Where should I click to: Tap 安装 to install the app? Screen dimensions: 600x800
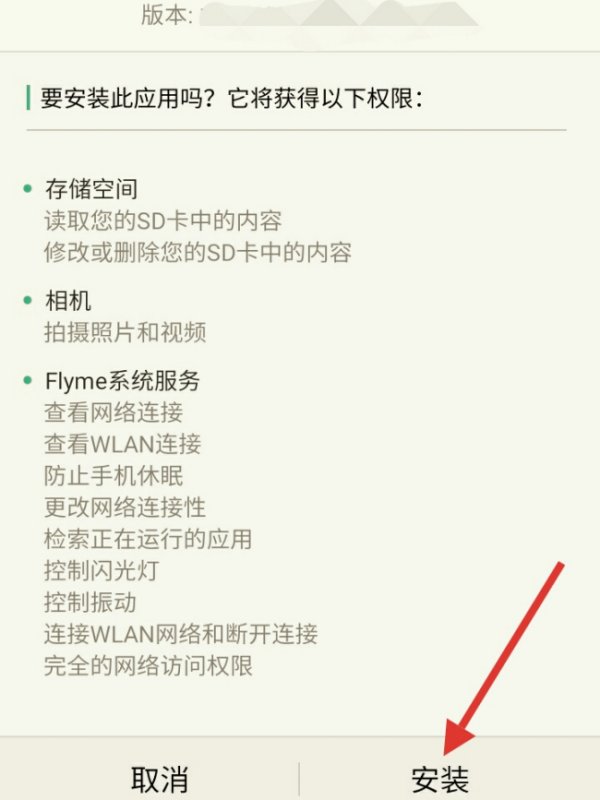click(x=441, y=778)
